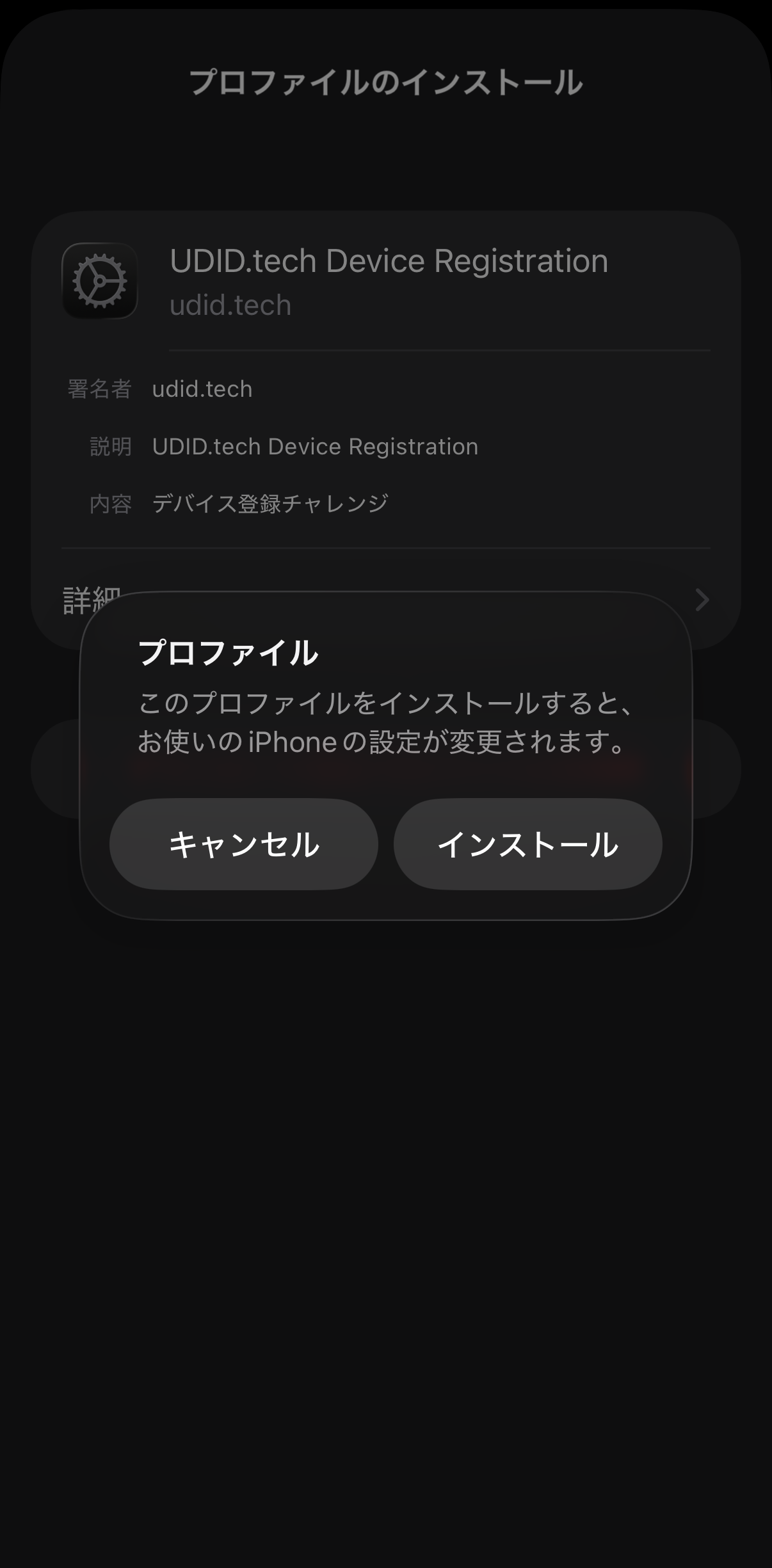772x1568 pixels.
Task: Tap the 内容 row label
Action: coord(111,504)
